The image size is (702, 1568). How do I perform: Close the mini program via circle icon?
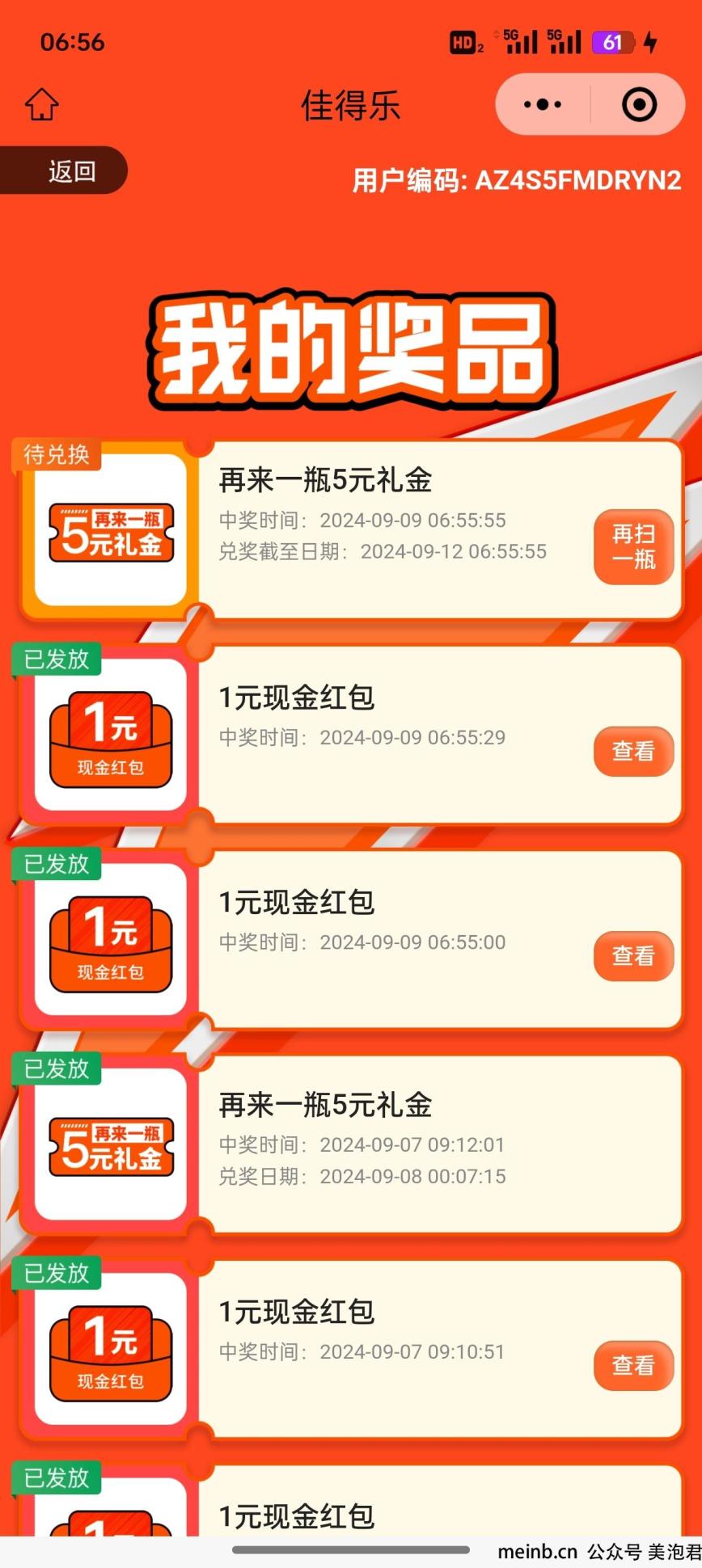click(x=639, y=104)
